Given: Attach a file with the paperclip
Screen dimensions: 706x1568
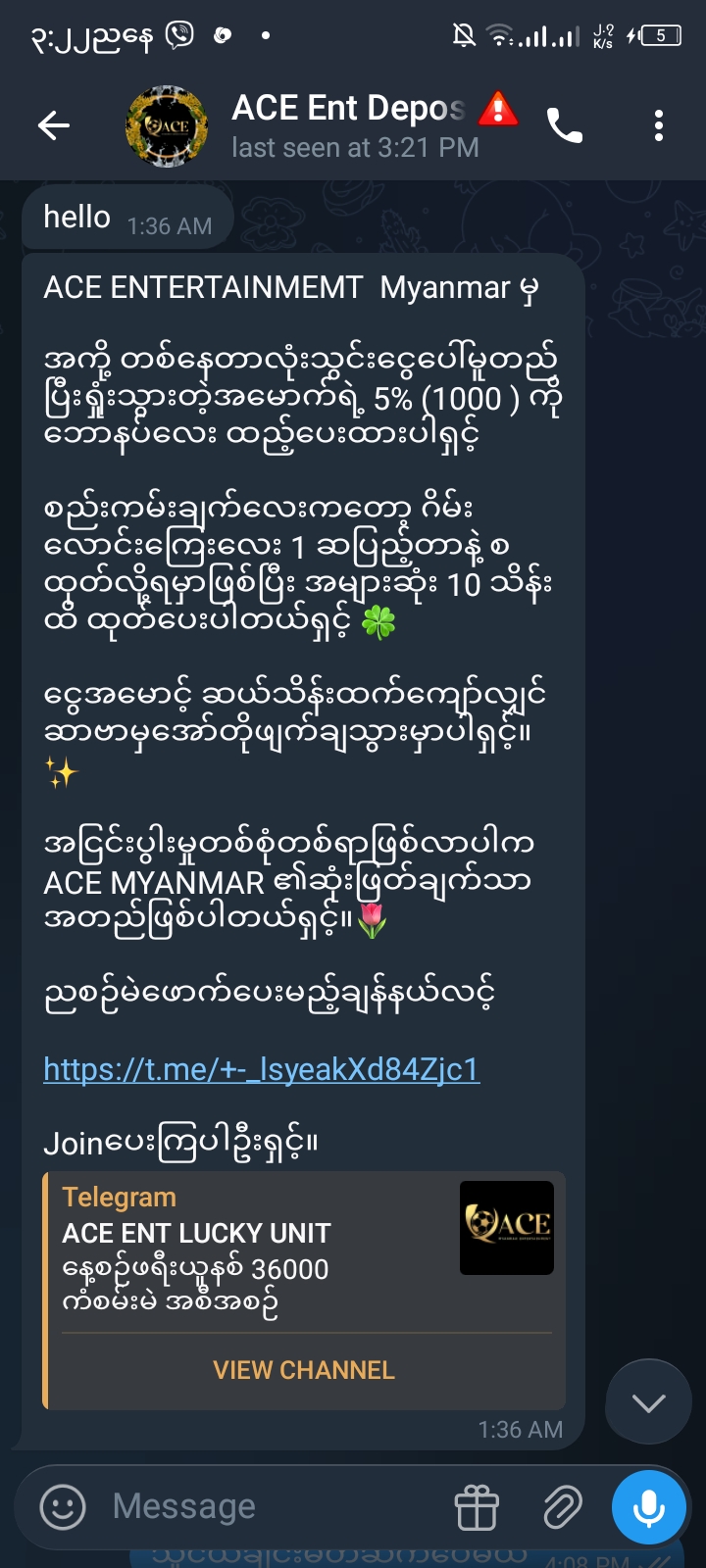Looking at the screenshot, I should click(563, 1506).
